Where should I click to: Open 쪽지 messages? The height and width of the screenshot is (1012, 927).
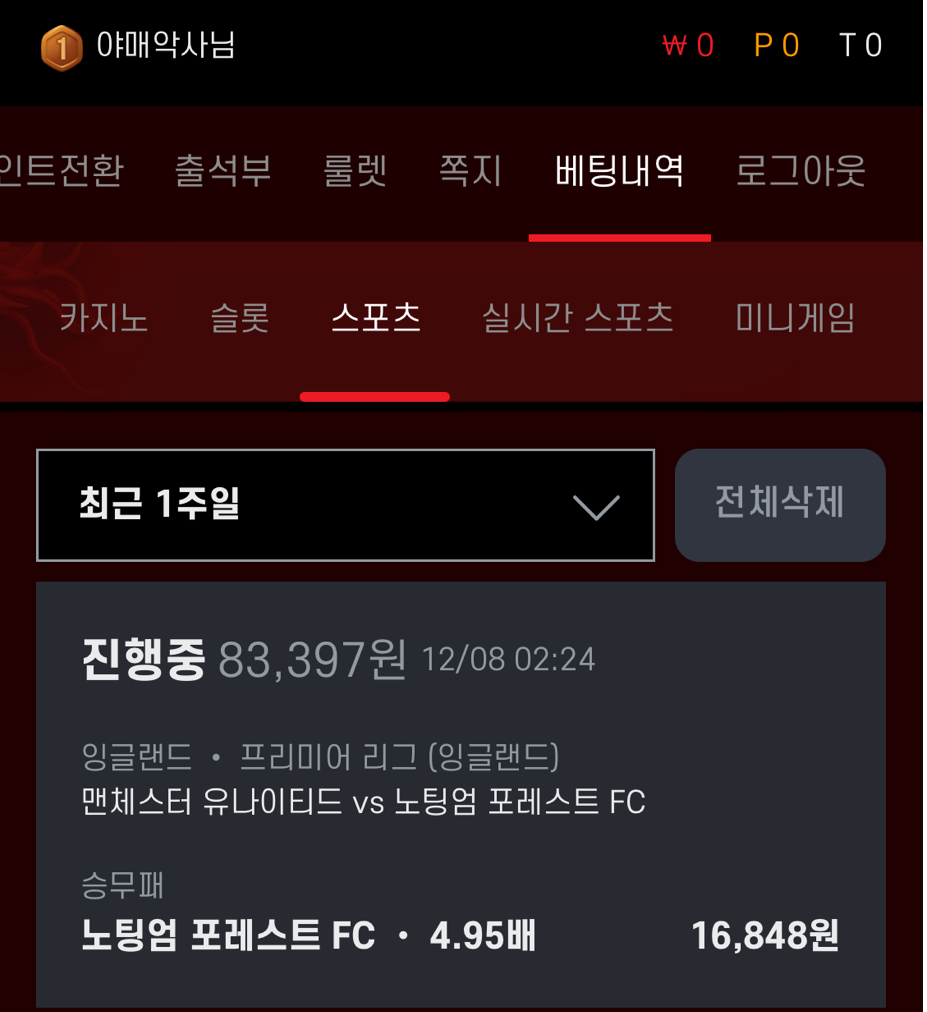click(470, 171)
